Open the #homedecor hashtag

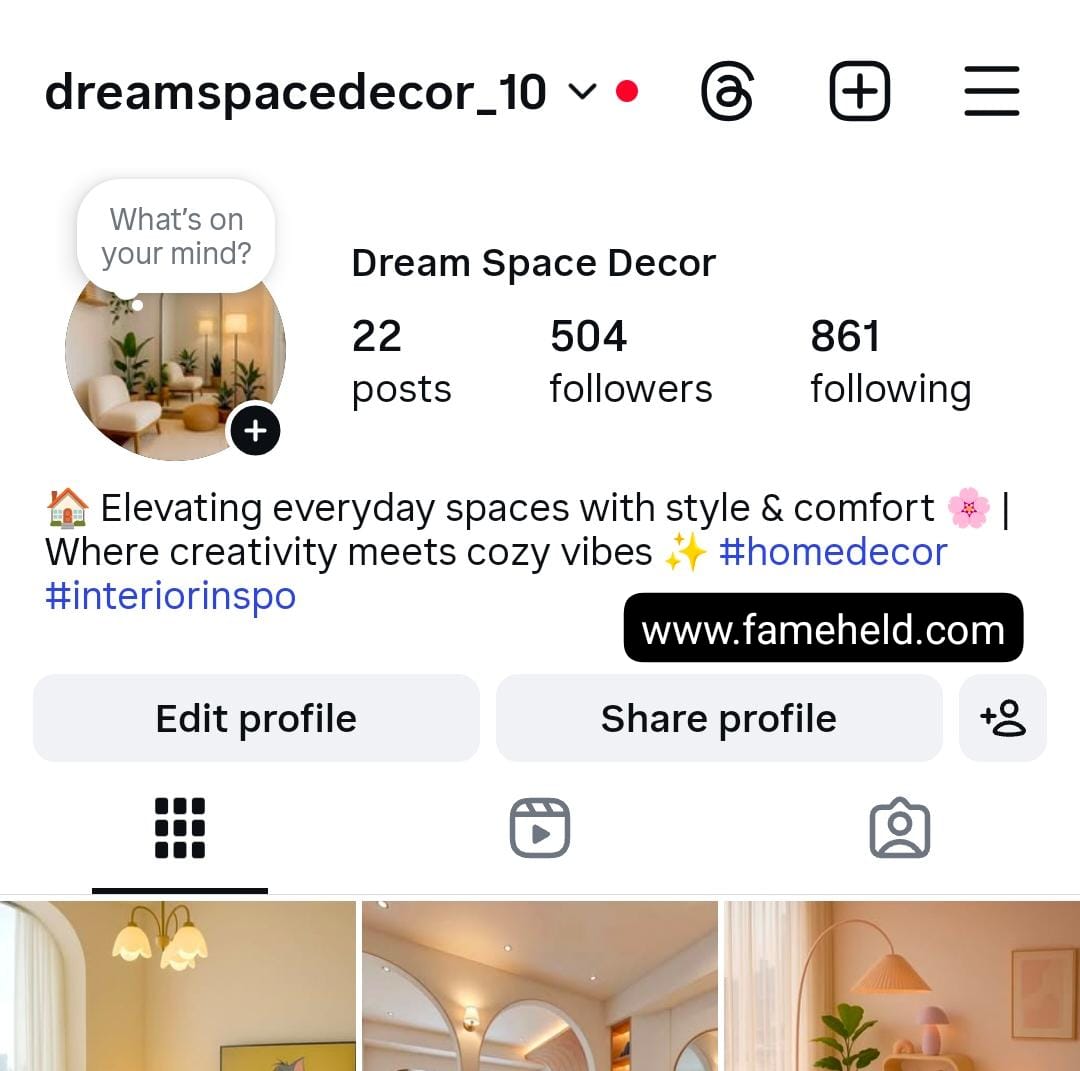tap(833, 552)
